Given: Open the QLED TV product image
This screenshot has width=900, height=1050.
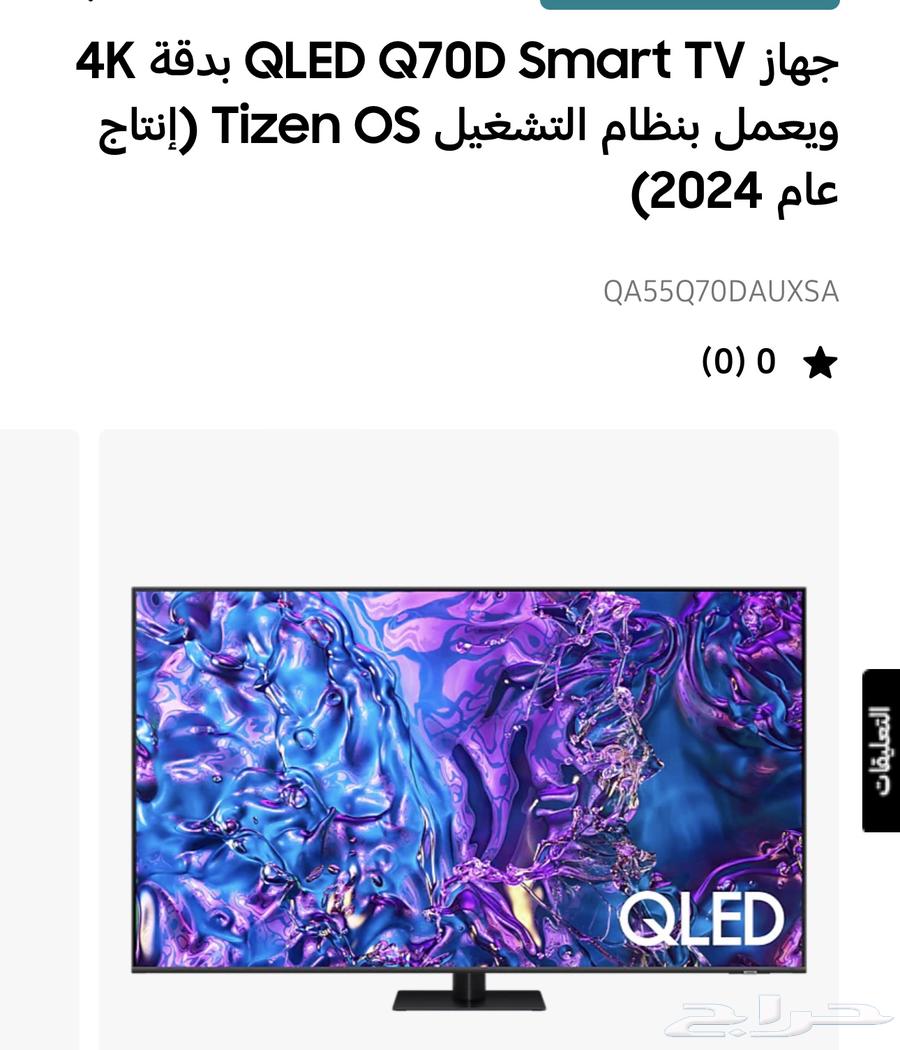Looking at the screenshot, I should click(x=468, y=780).
